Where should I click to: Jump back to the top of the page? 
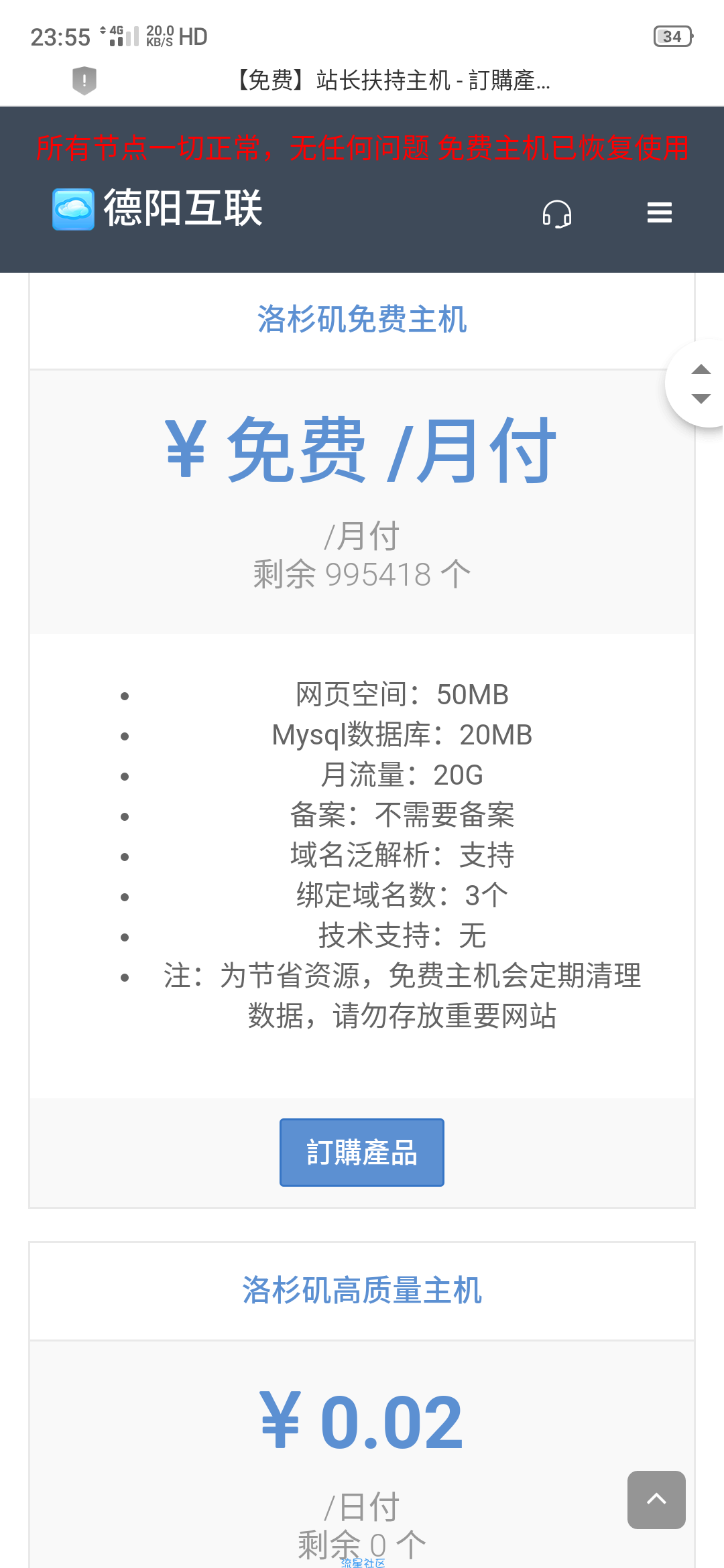[x=656, y=1500]
